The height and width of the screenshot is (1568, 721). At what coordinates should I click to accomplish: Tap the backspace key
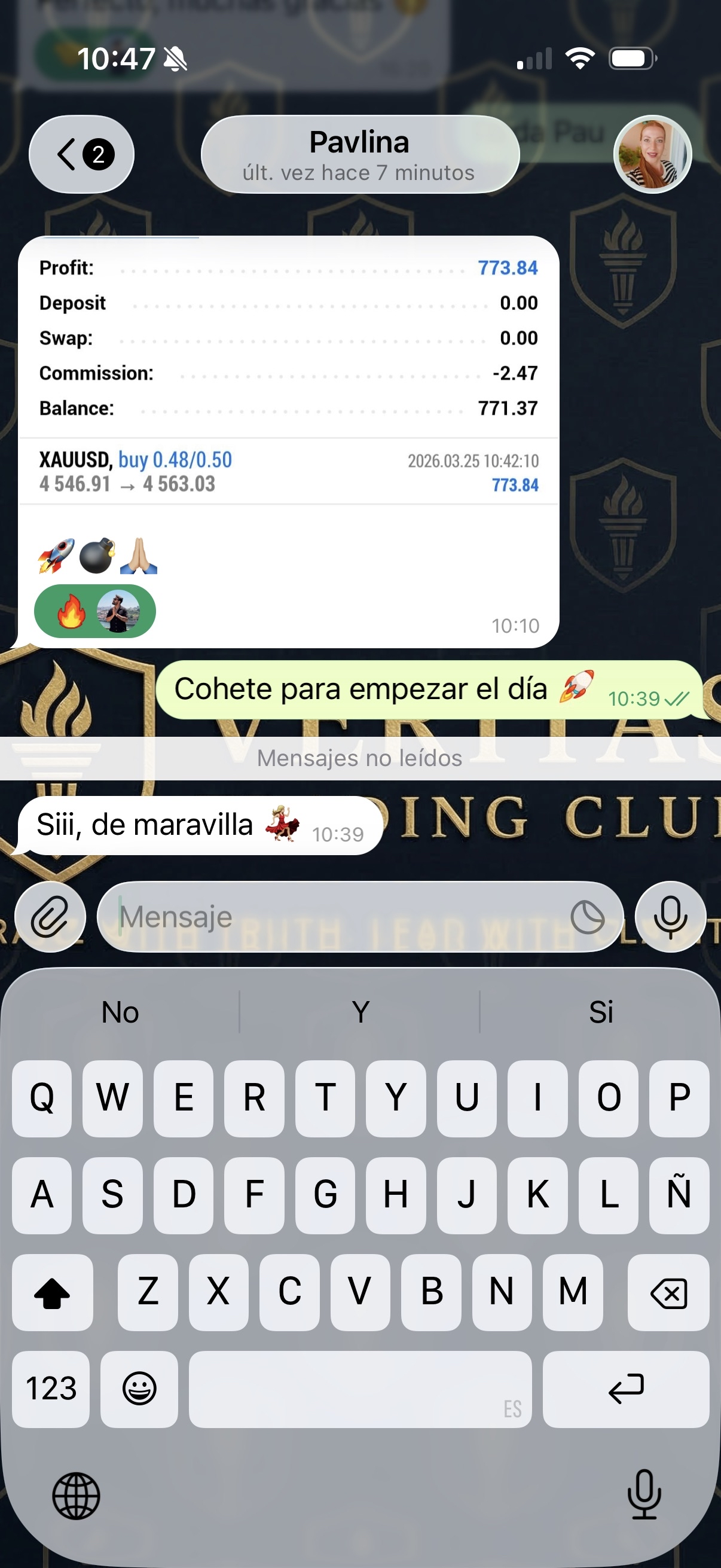668,1292
